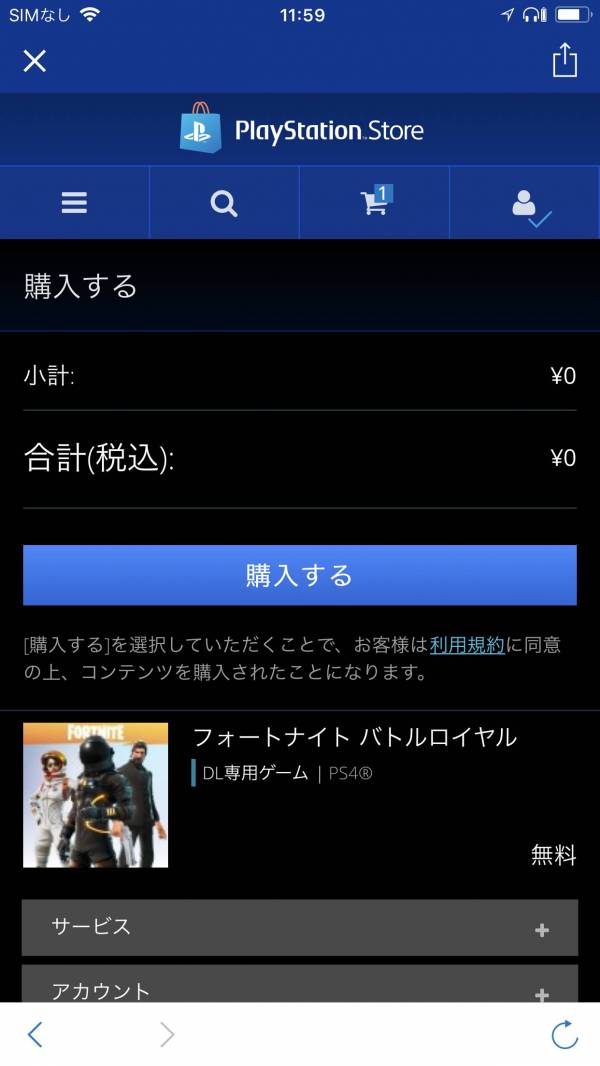The image size is (600, 1066).
Task: Share this page
Action: 565,60
